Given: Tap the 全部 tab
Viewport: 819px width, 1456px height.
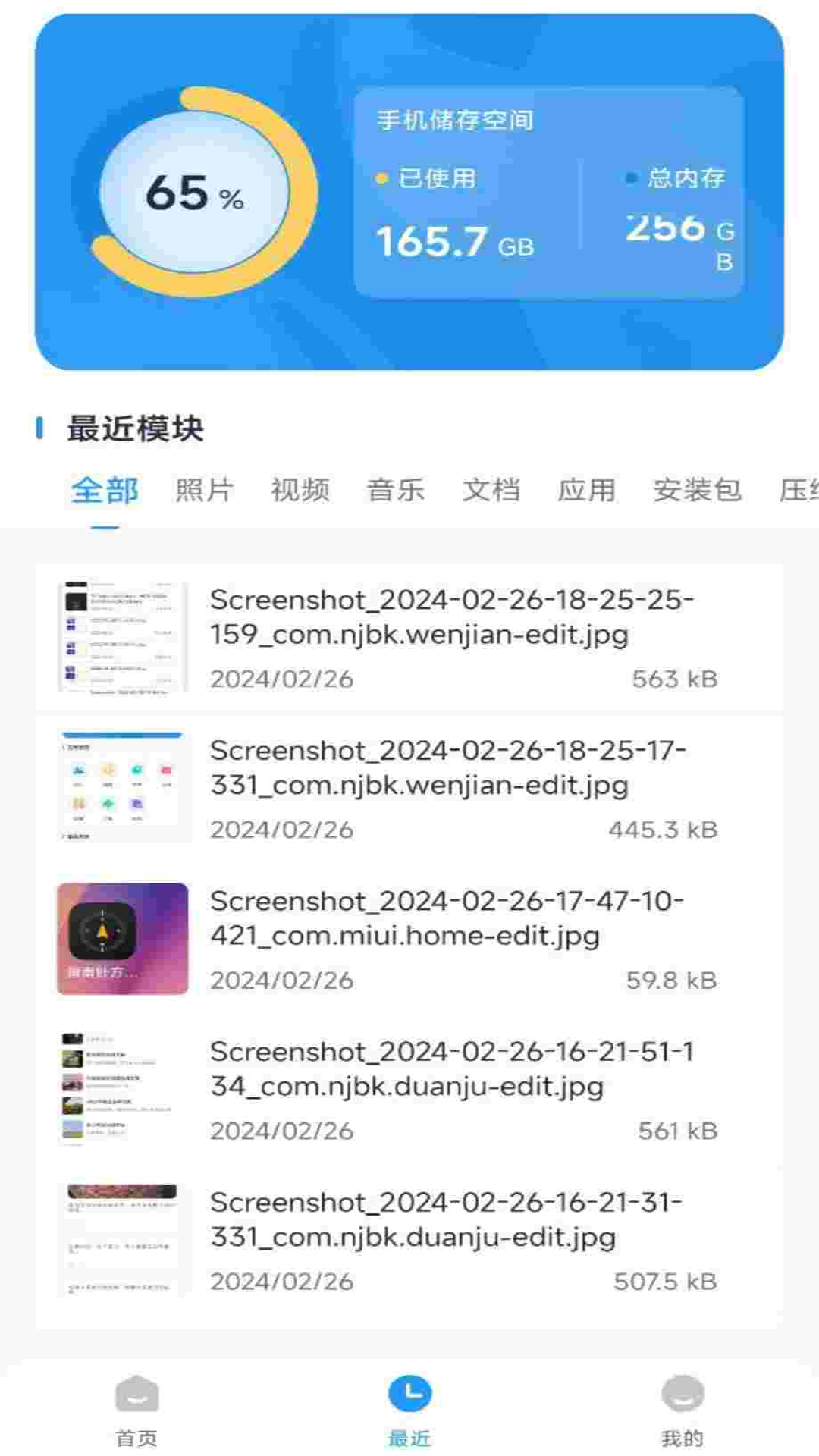Looking at the screenshot, I should pyautogui.click(x=105, y=491).
